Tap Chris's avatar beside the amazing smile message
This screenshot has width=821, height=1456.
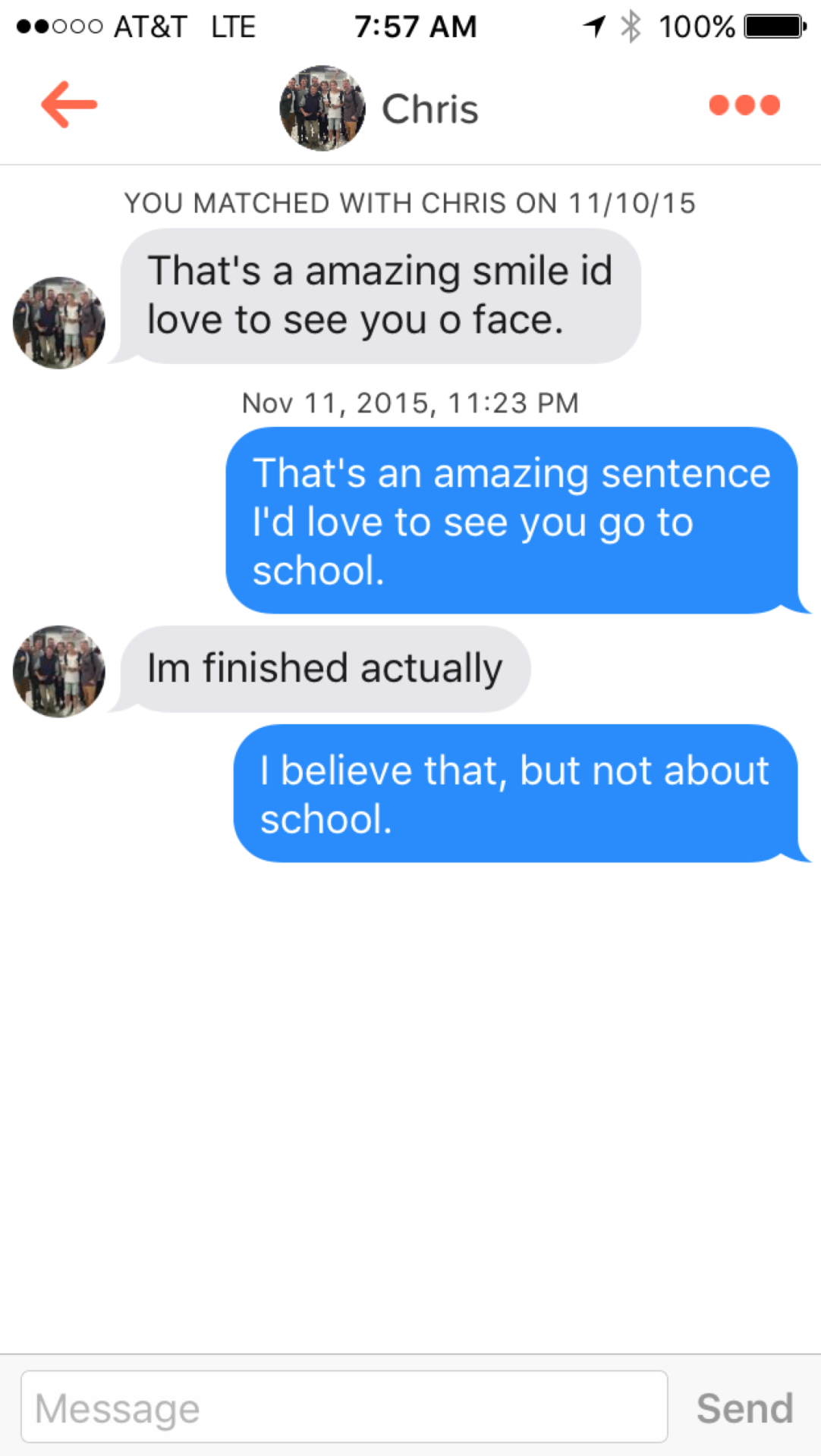59,322
